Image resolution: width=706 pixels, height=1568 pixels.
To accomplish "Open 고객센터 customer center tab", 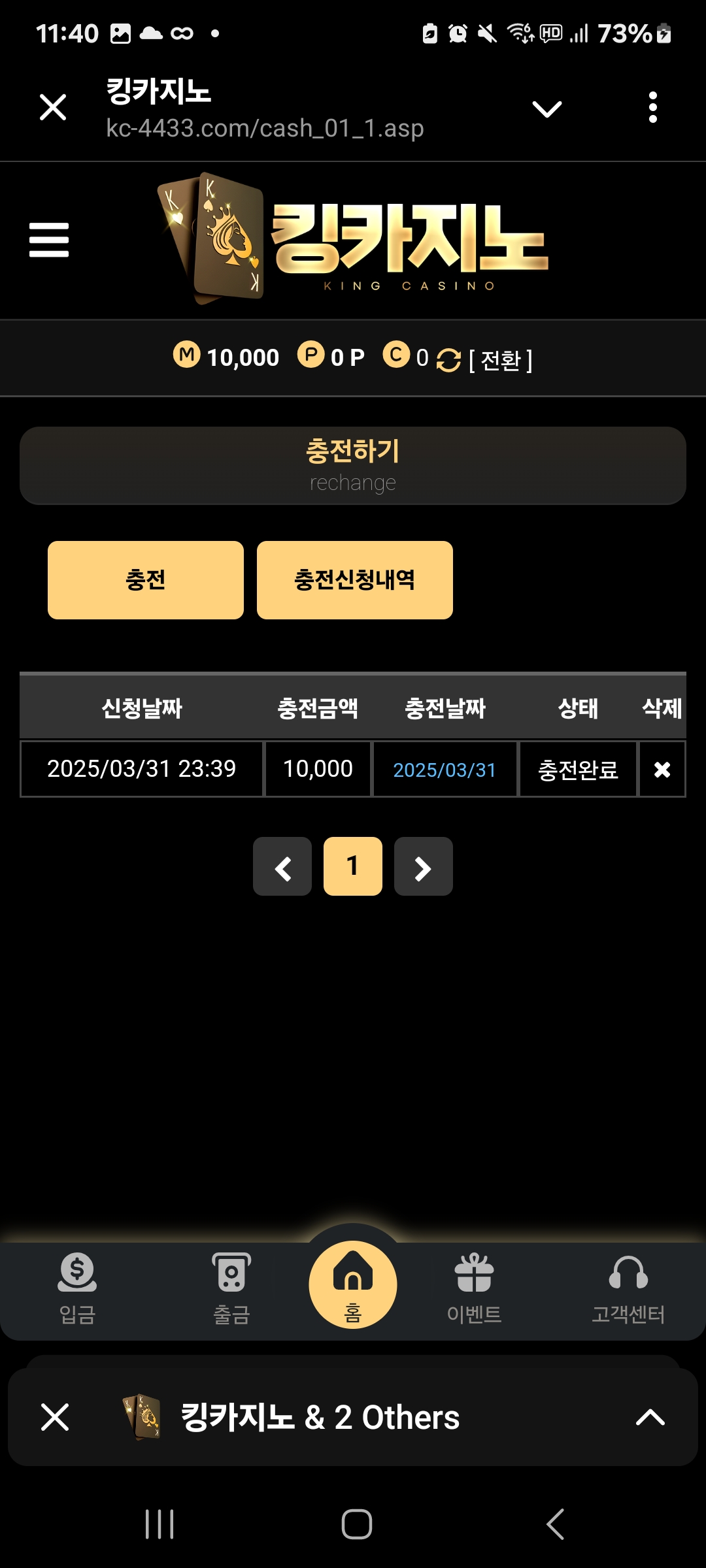I will pyautogui.click(x=628, y=1288).
